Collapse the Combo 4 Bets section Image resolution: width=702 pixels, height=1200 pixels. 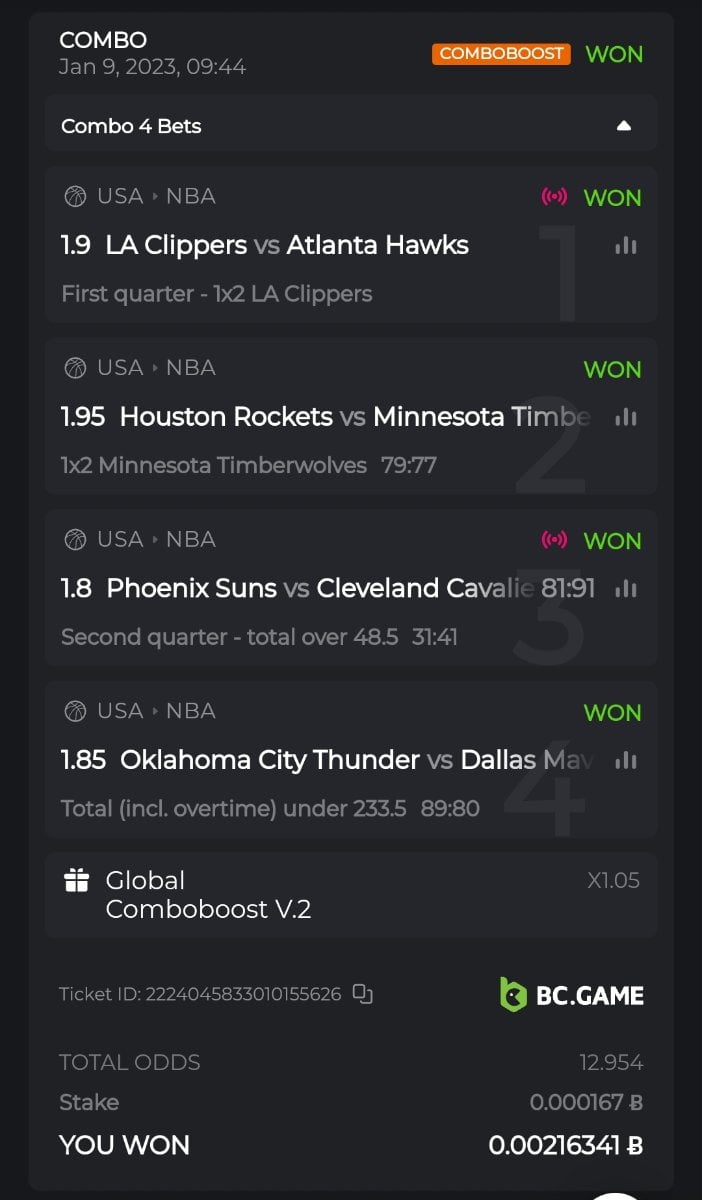[623, 126]
